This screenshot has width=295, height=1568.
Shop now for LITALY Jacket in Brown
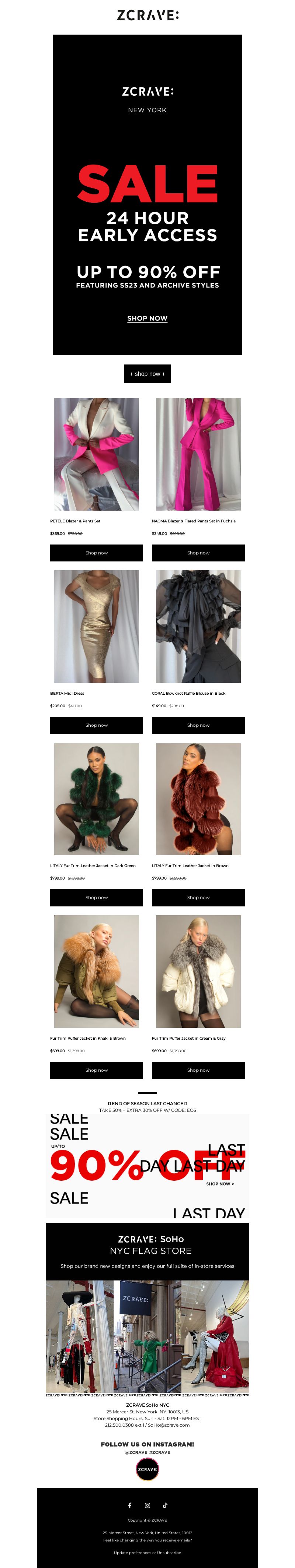click(198, 897)
